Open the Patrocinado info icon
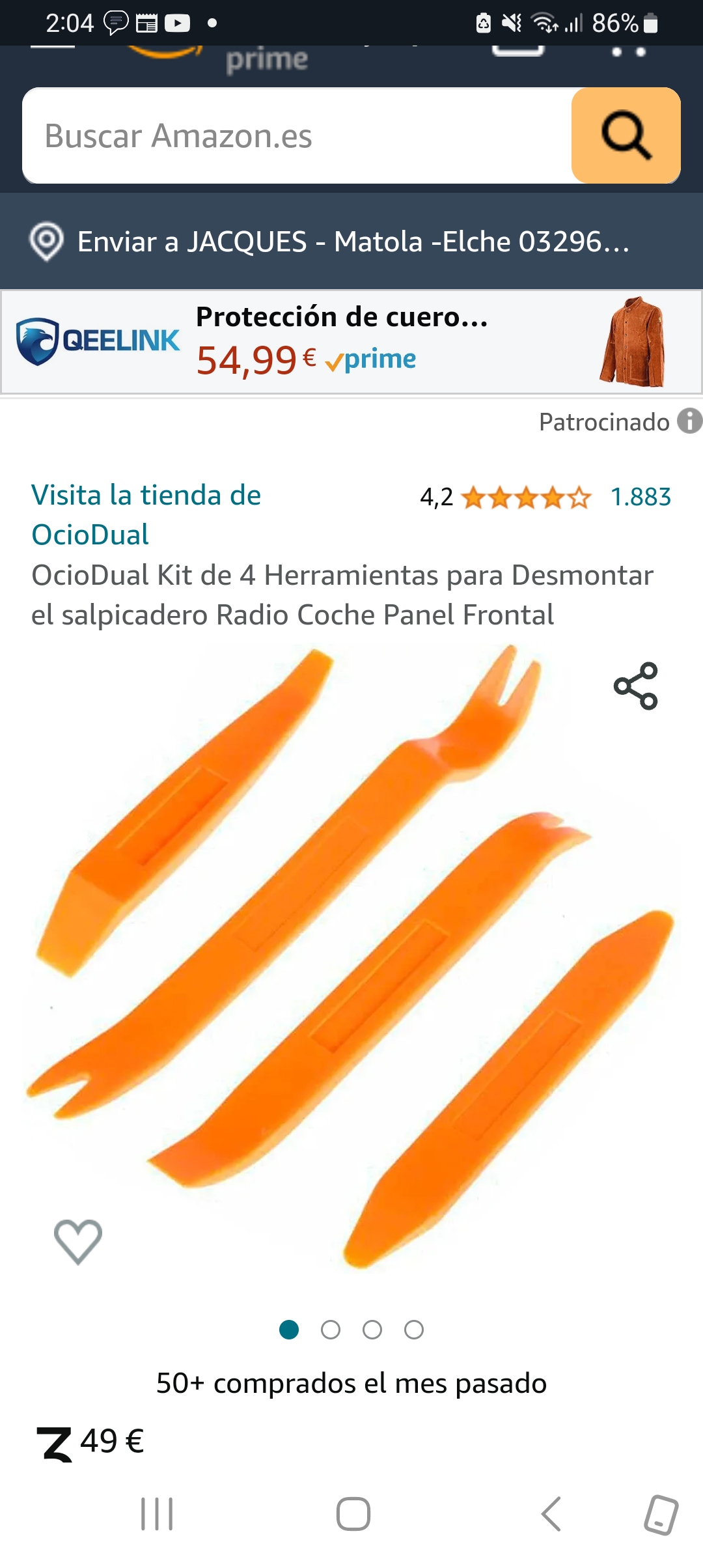Image resolution: width=703 pixels, height=1568 pixels. (x=689, y=421)
